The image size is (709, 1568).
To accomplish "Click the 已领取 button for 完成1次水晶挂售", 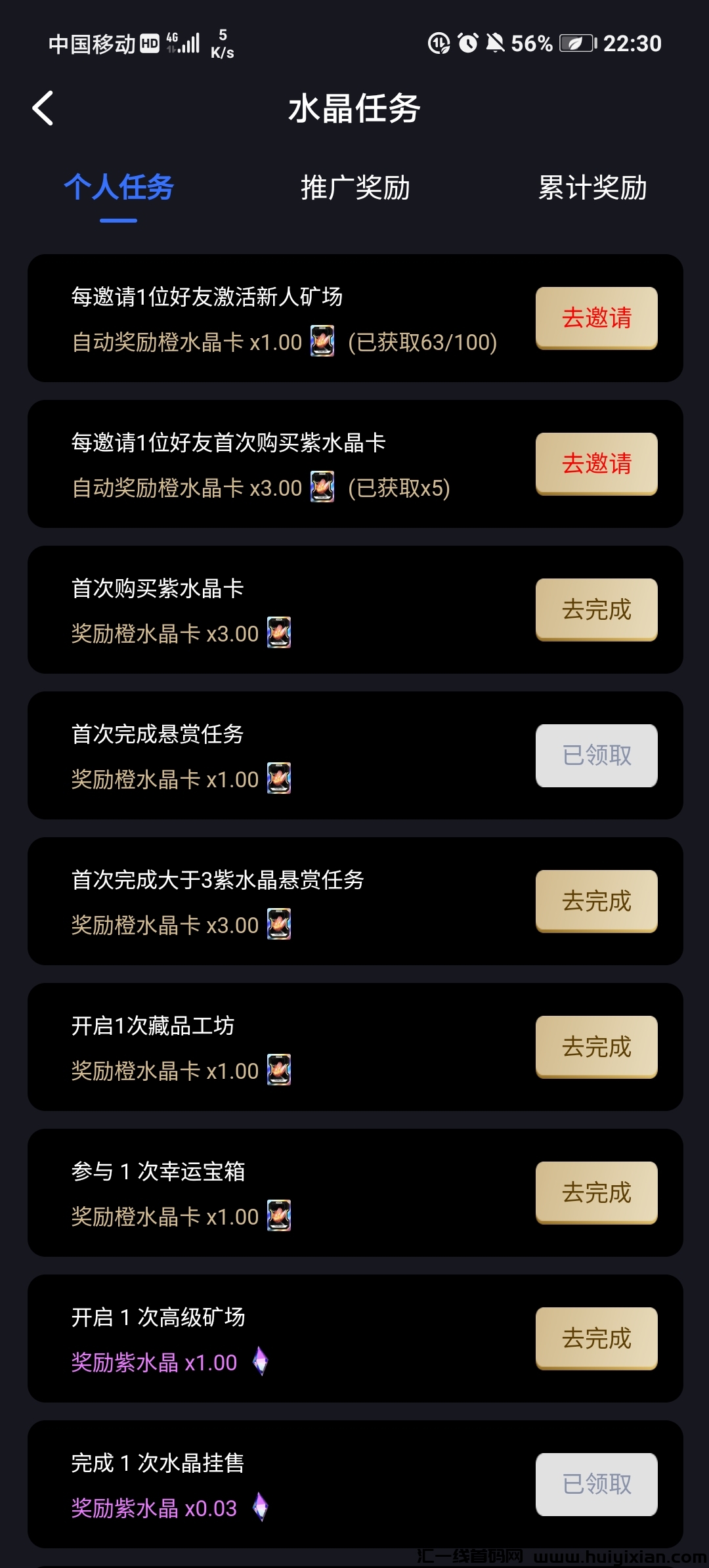I will point(596,1485).
